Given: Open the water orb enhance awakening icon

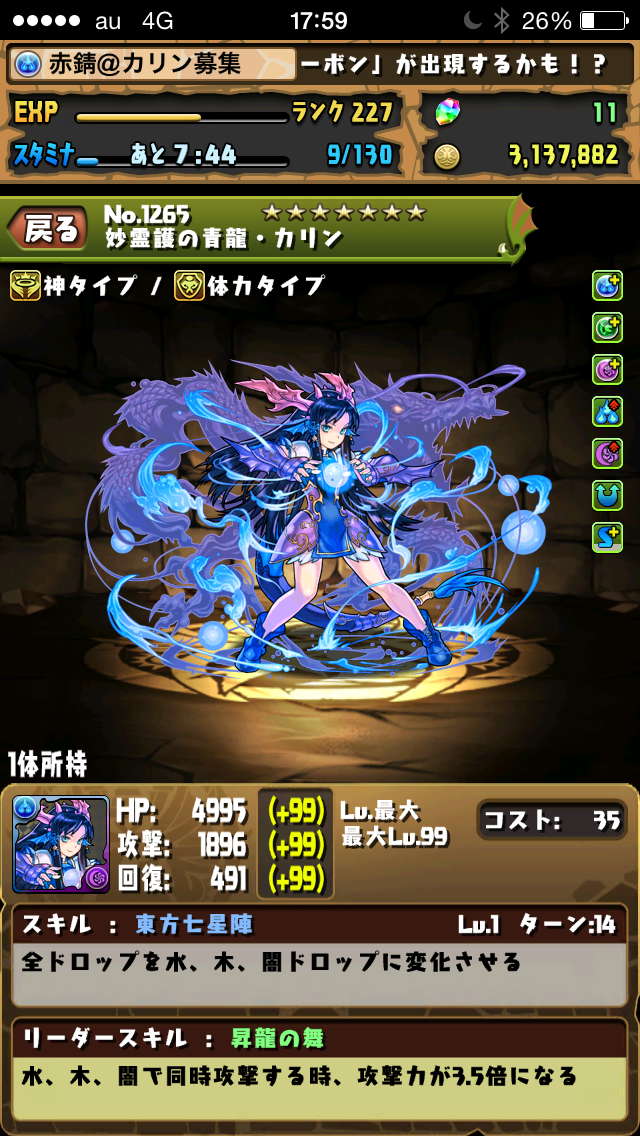Looking at the screenshot, I should (607, 285).
